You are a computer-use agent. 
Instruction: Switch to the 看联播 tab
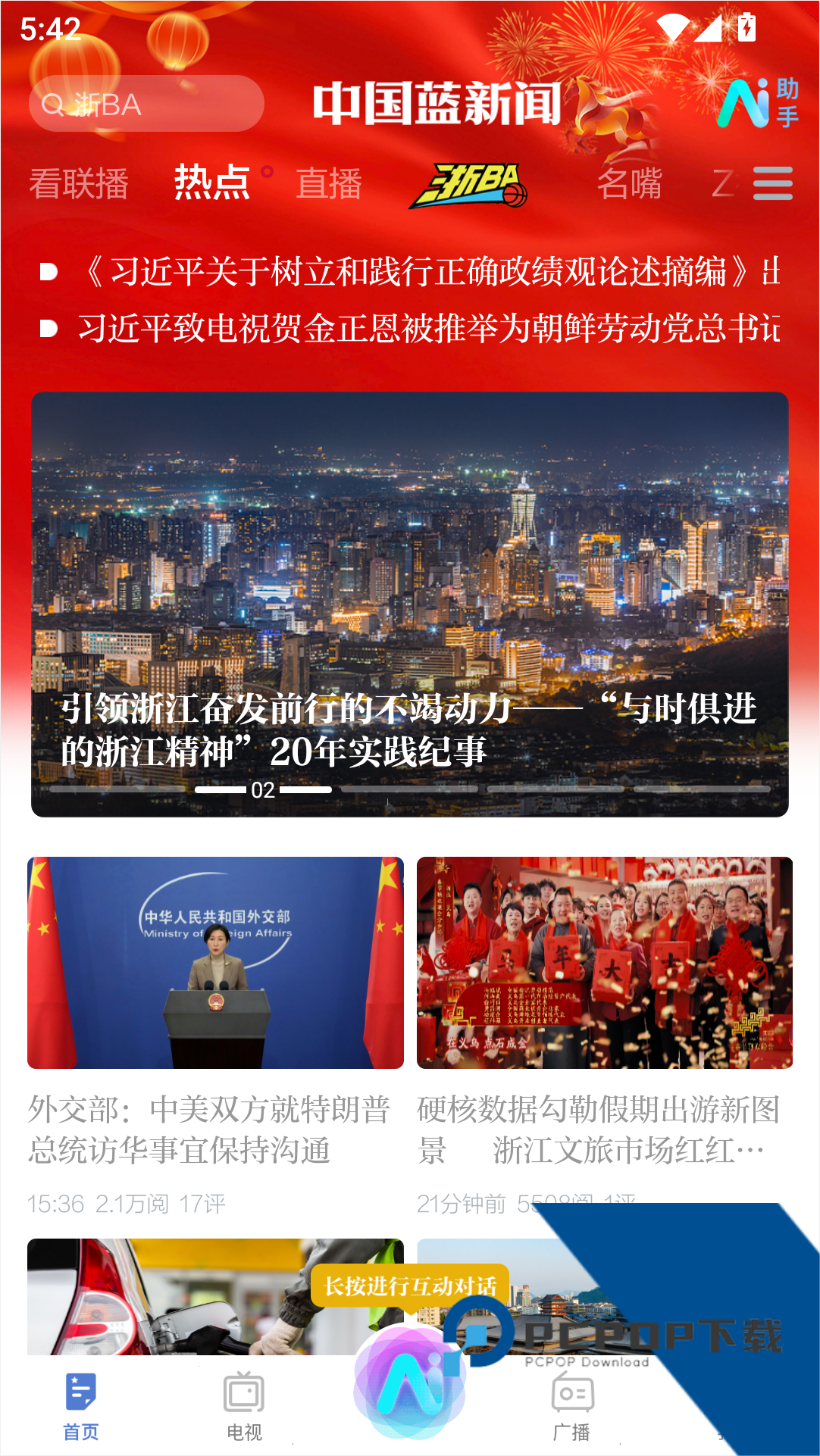tap(79, 184)
